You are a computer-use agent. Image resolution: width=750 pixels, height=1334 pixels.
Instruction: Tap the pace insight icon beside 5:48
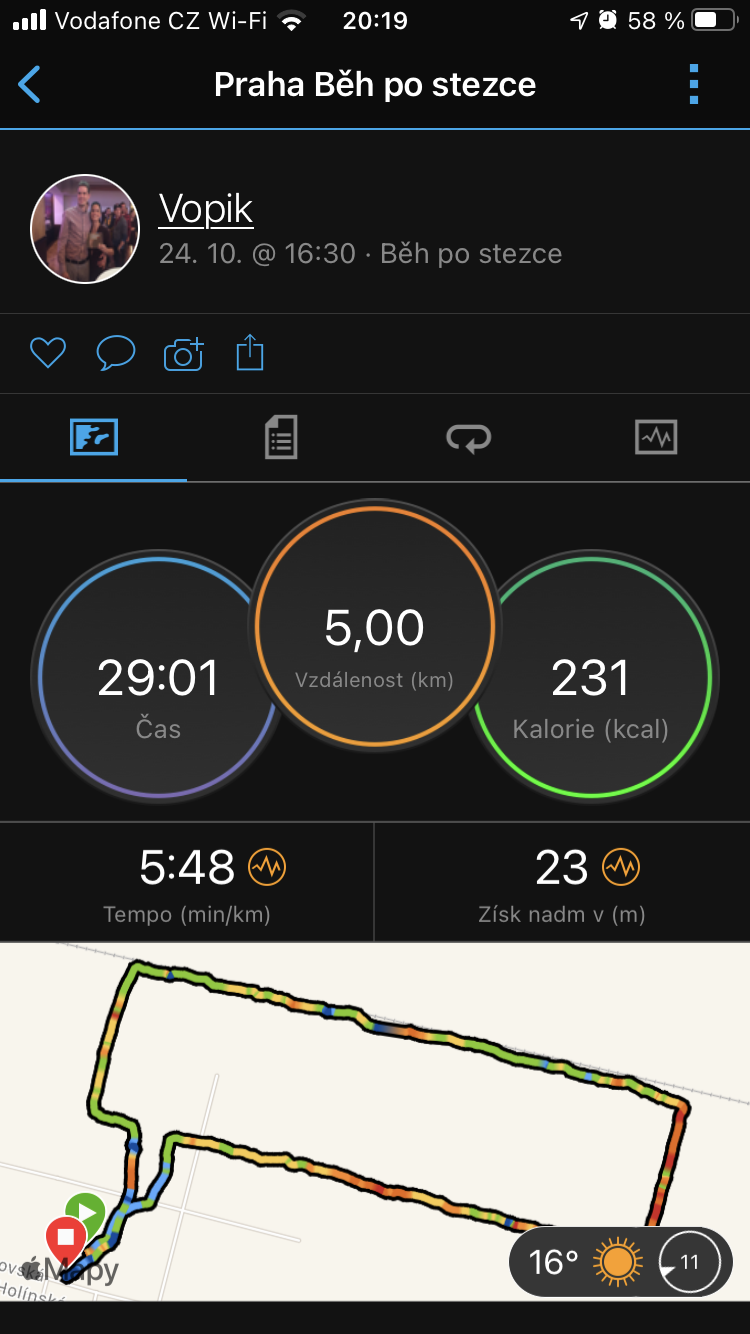(267, 867)
